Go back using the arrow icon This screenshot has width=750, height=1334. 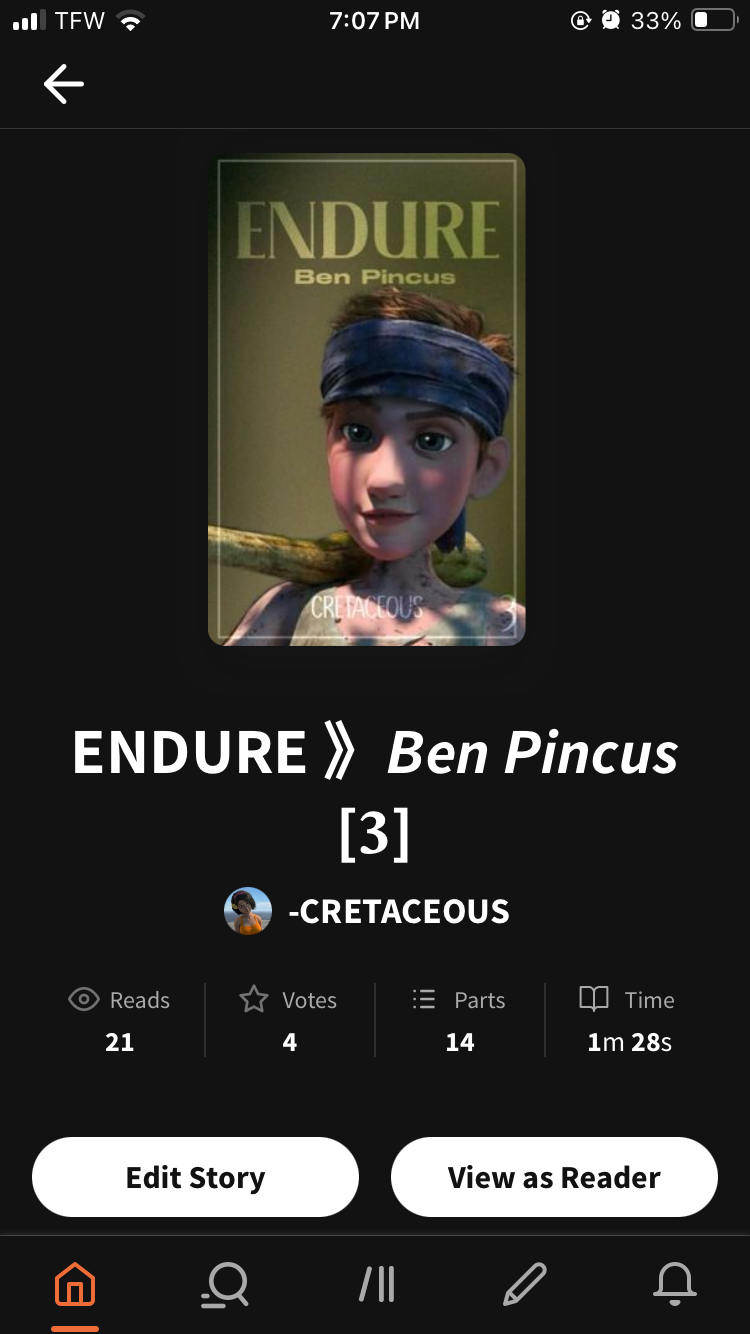point(64,84)
